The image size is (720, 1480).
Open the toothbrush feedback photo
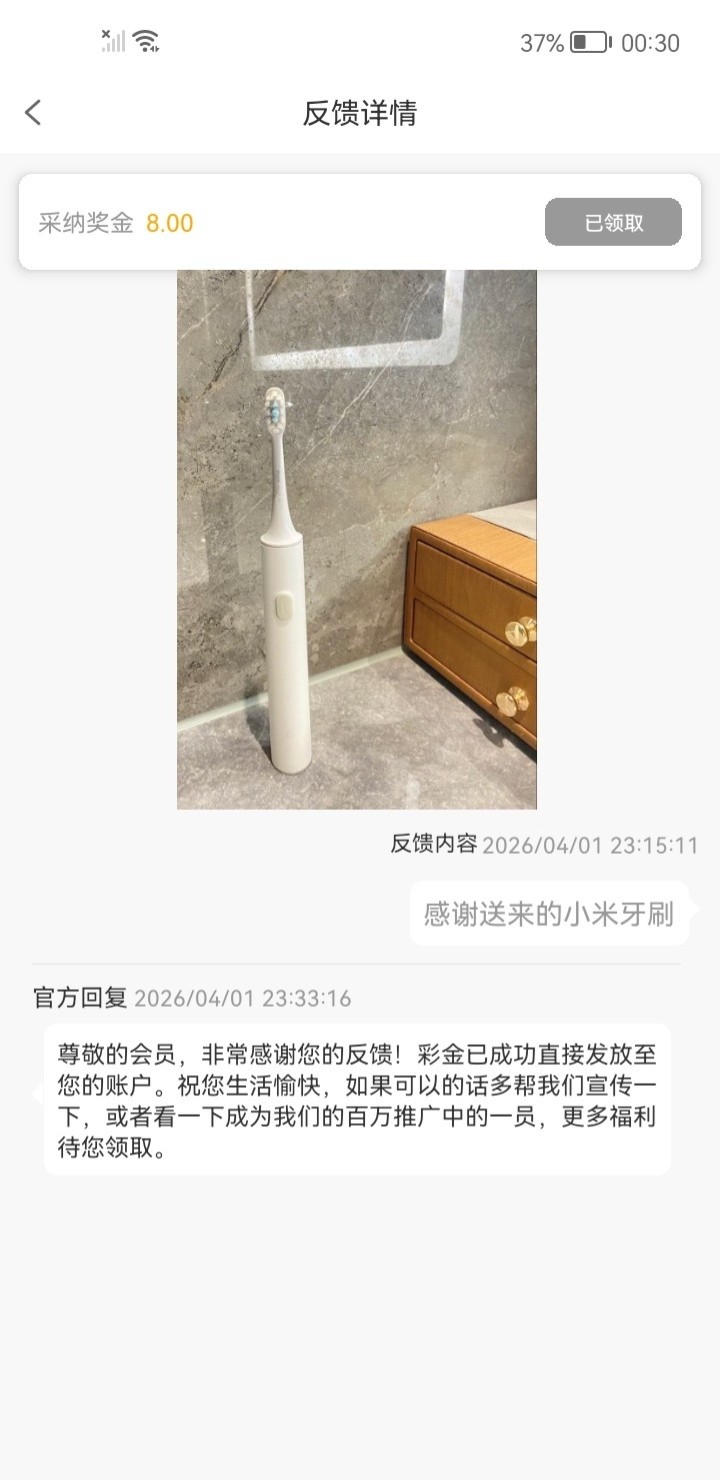point(357,540)
